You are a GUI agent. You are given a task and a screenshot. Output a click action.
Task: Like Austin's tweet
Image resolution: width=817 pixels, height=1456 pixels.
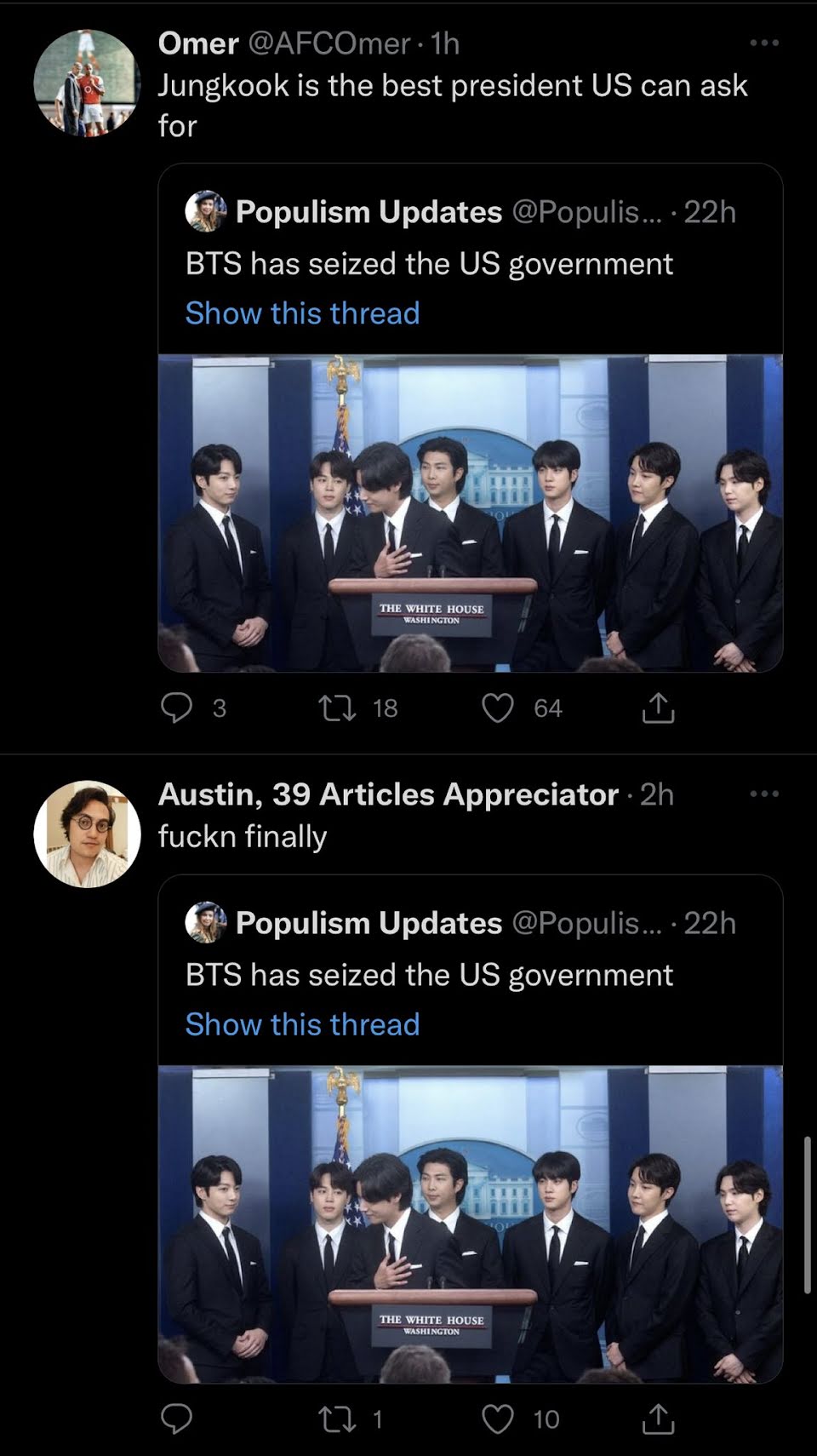(498, 1419)
